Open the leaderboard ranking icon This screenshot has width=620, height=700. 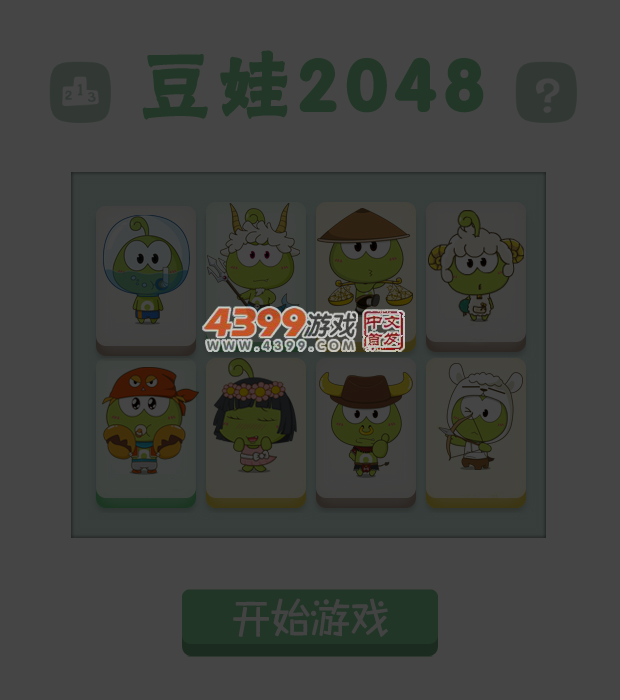pyautogui.click(x=80, y=92)
